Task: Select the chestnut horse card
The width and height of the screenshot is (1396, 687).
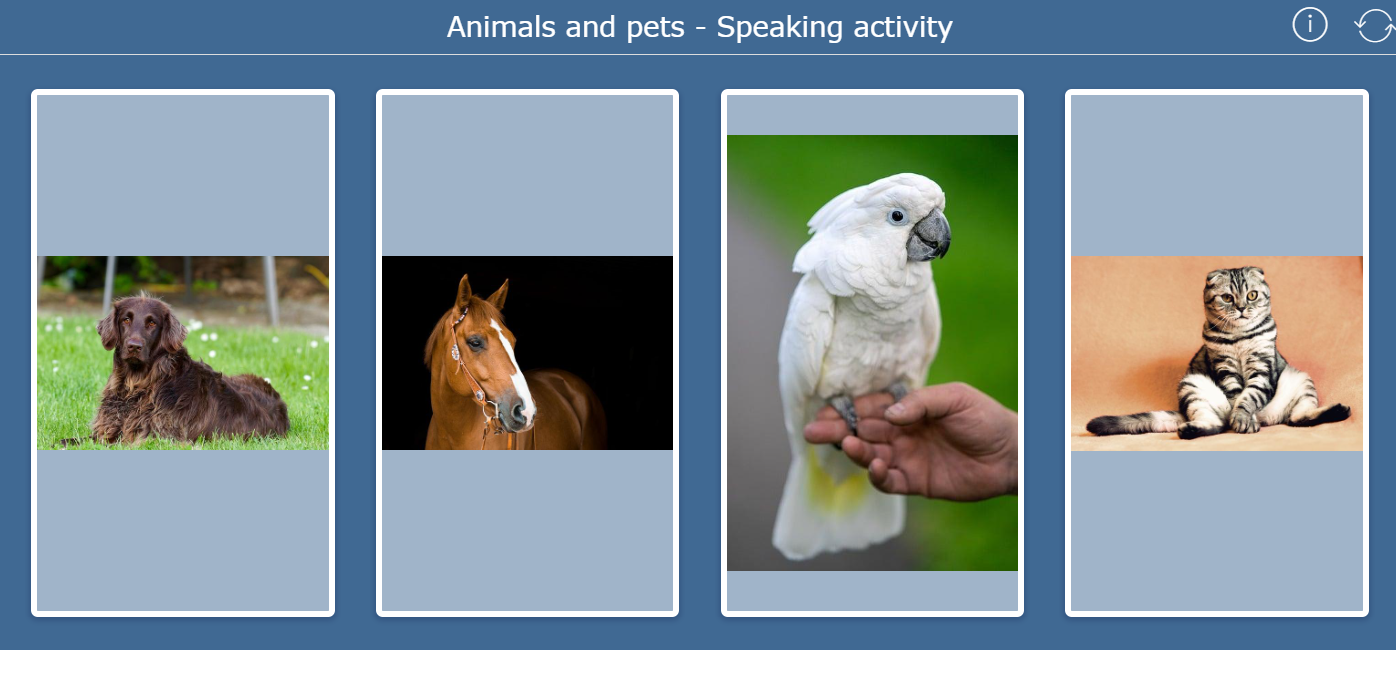Action: click(527, 353)
